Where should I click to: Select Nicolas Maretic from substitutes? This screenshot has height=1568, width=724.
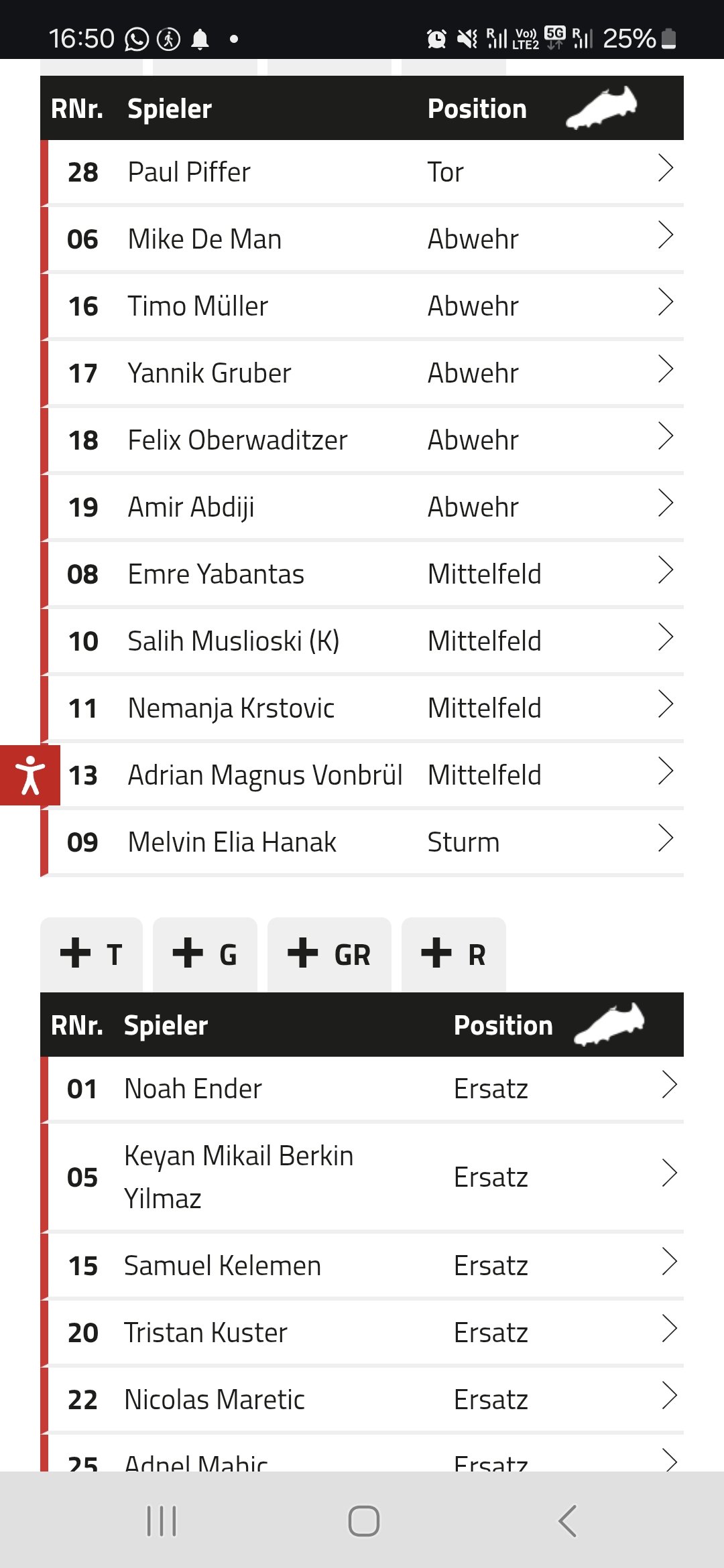click(362, 1400)
